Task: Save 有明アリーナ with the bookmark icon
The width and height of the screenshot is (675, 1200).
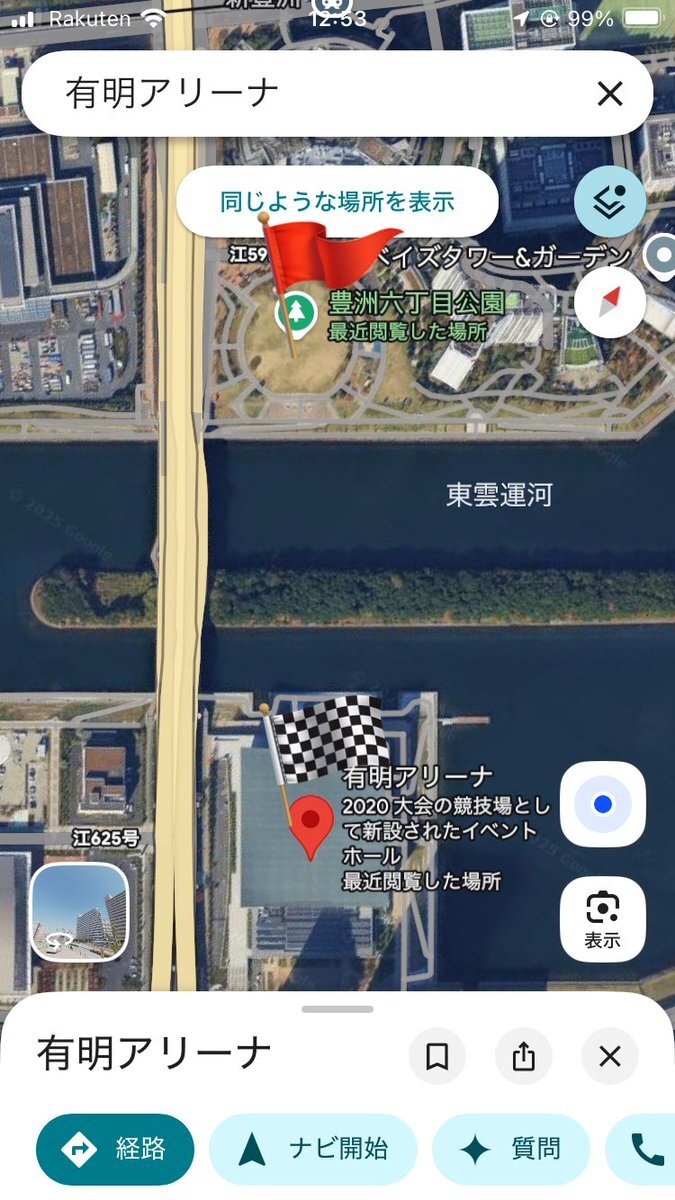Action: (x=437, y=1056)
